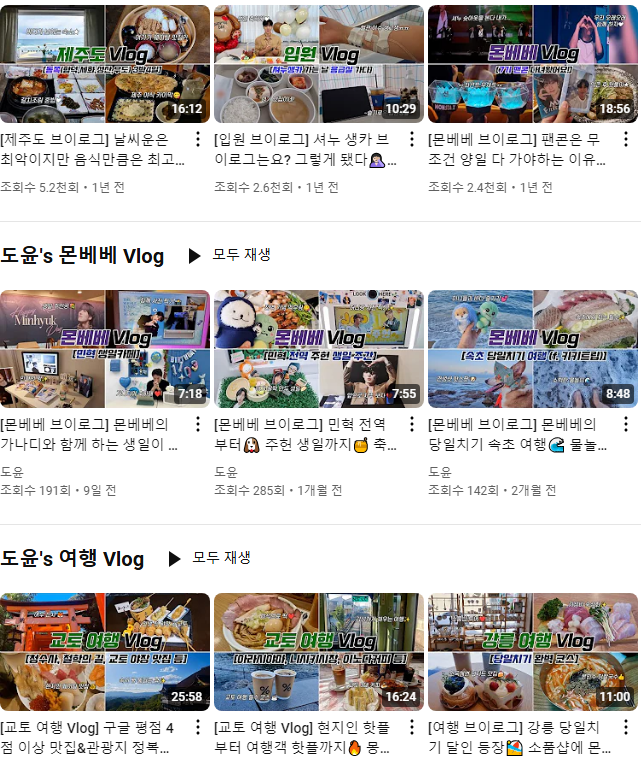
Task: Open the 팬콘 몬베베 Vlog 18:56 video
Action: (x=532, y=63)
